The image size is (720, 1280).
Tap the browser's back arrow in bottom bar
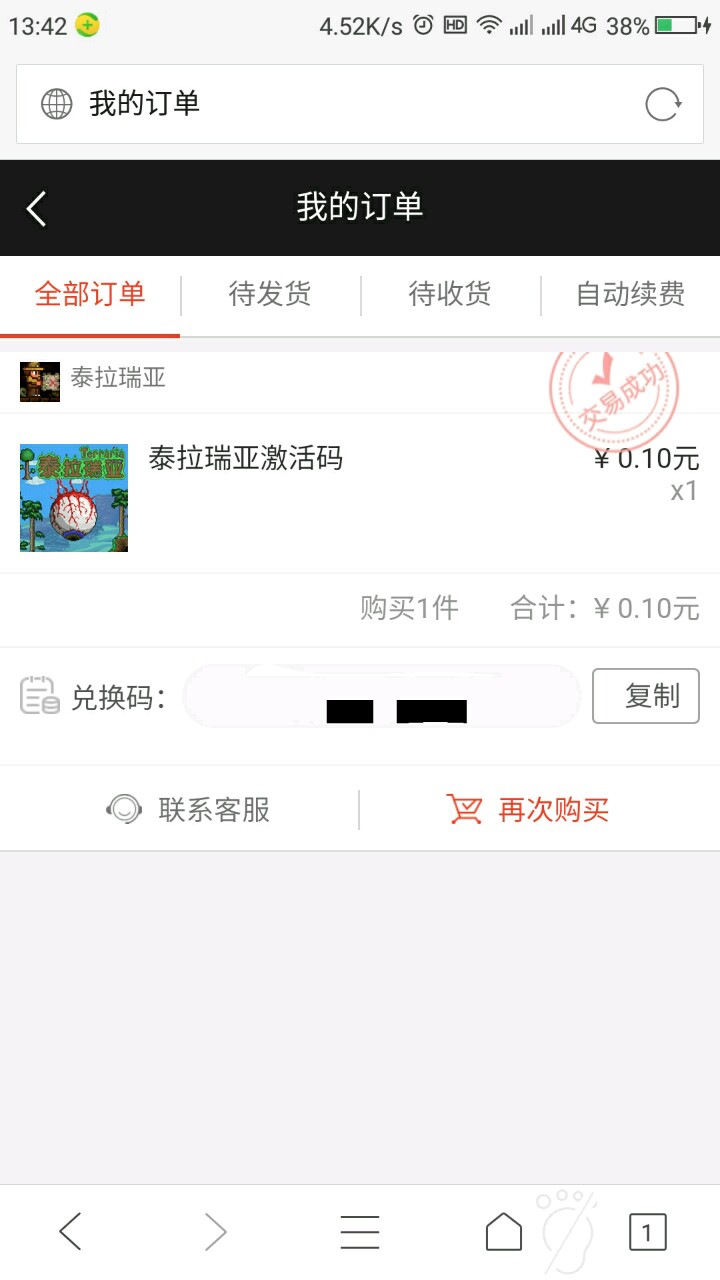coord(70,1232)
